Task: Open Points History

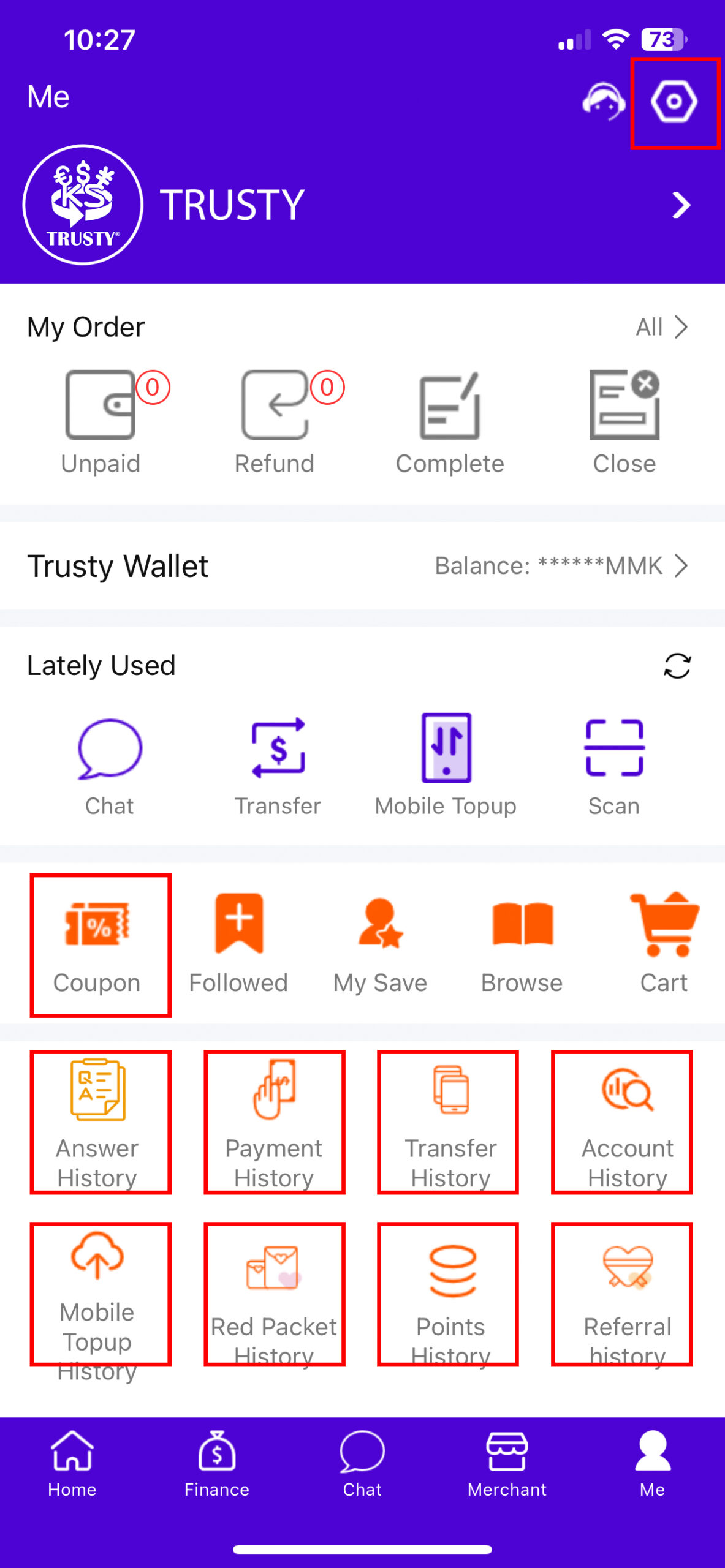Action: point(448,1294)
